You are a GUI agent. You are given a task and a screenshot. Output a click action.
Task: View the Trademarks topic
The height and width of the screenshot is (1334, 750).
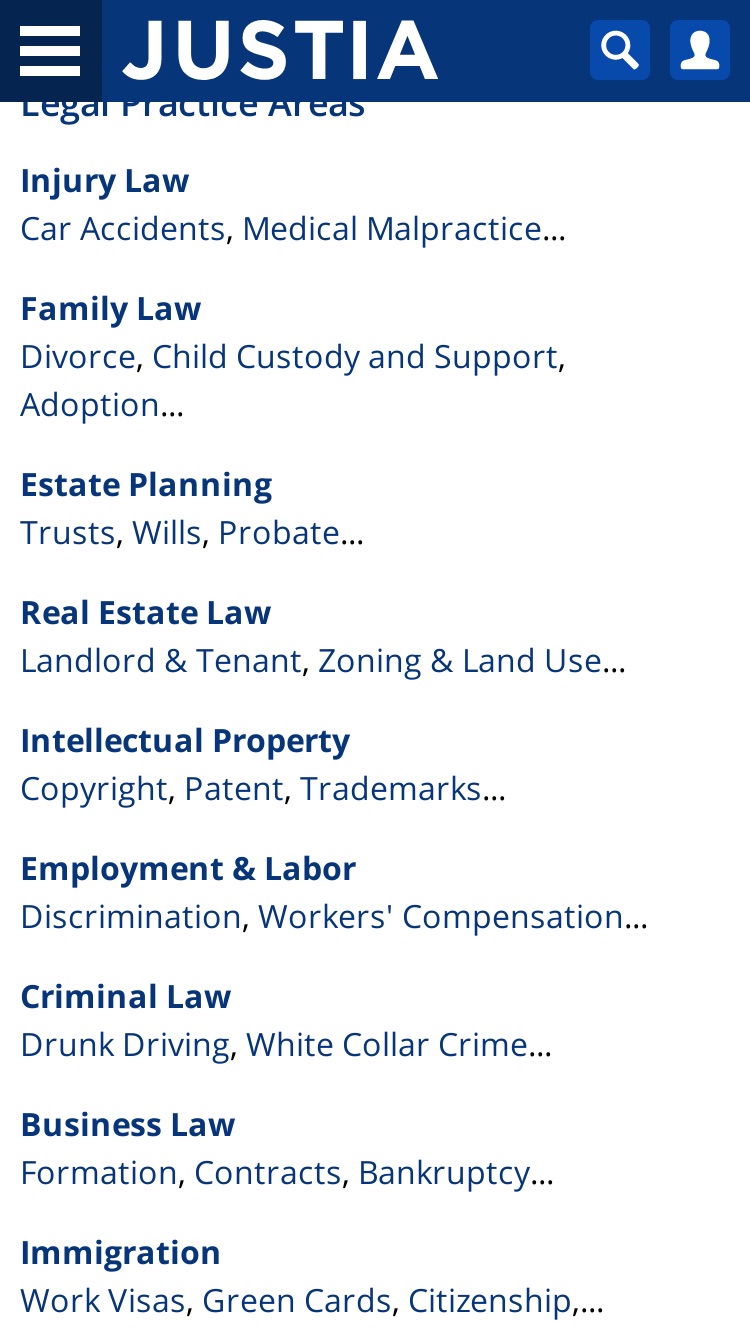coord(391,789)
